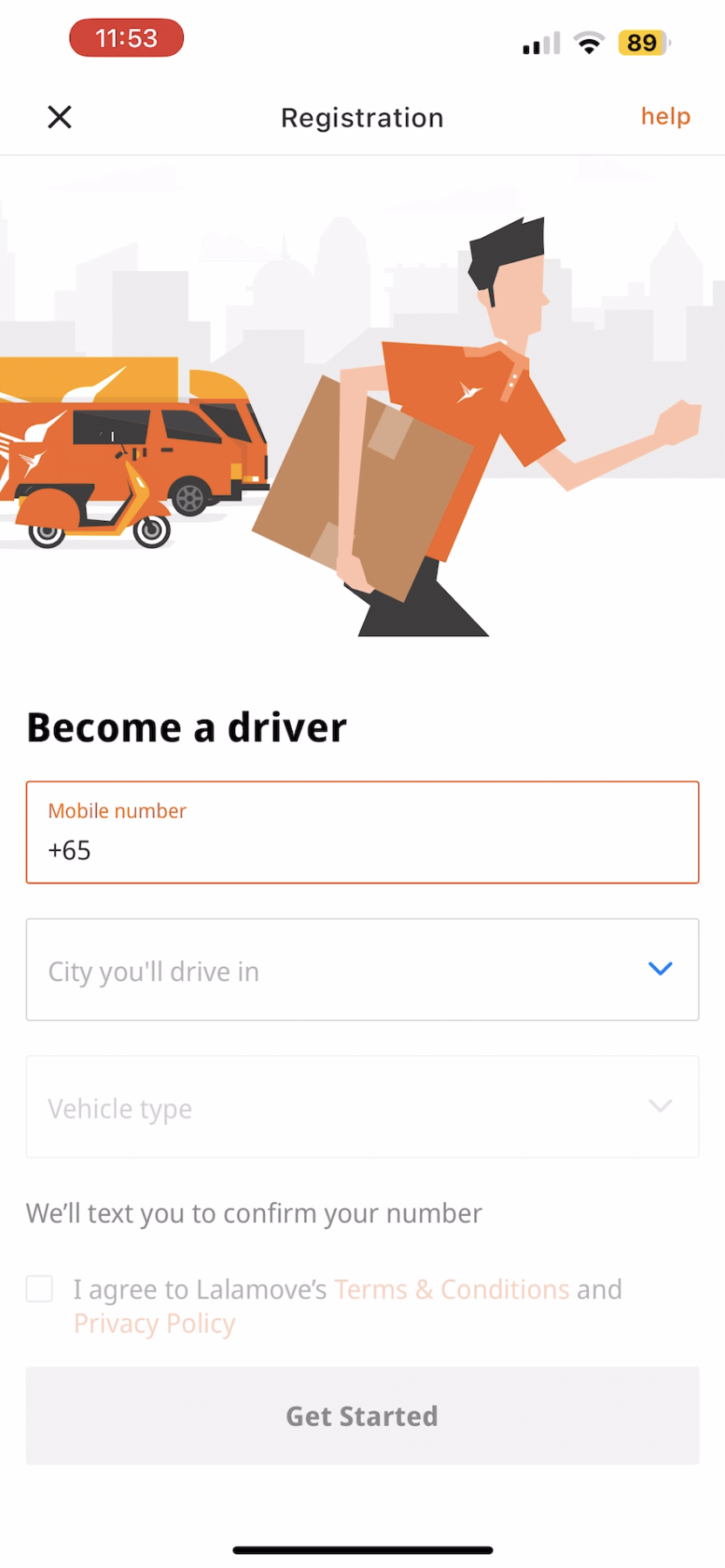The height and width of the screenshot is (1568, 725).
Task: Check the agreement checkbox for Terms & Conditions
Action: [x=39, y=1288]
